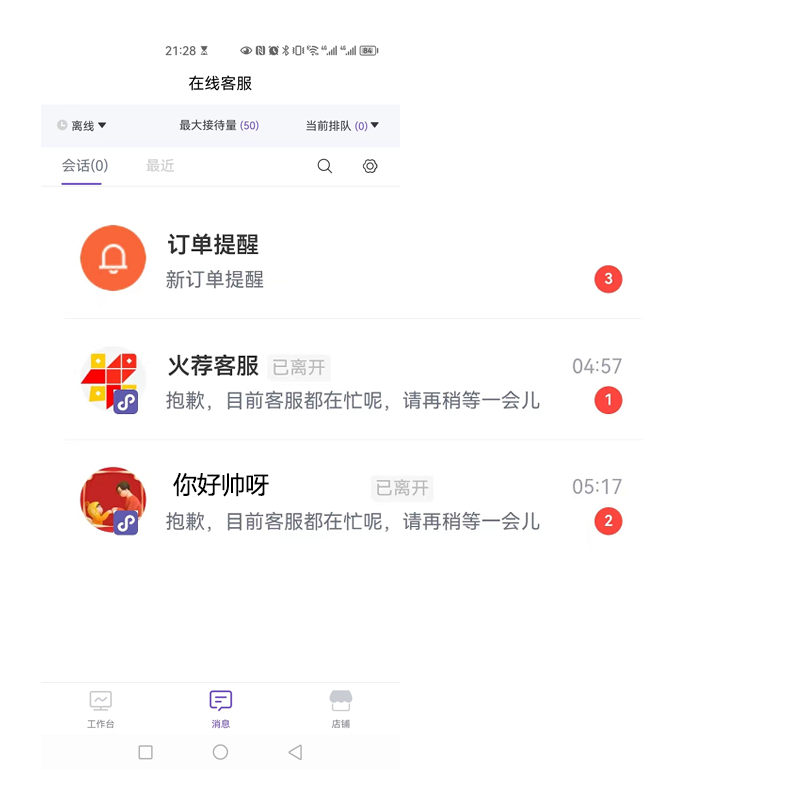Open 订单提醒 notifications

coord(350,259)
